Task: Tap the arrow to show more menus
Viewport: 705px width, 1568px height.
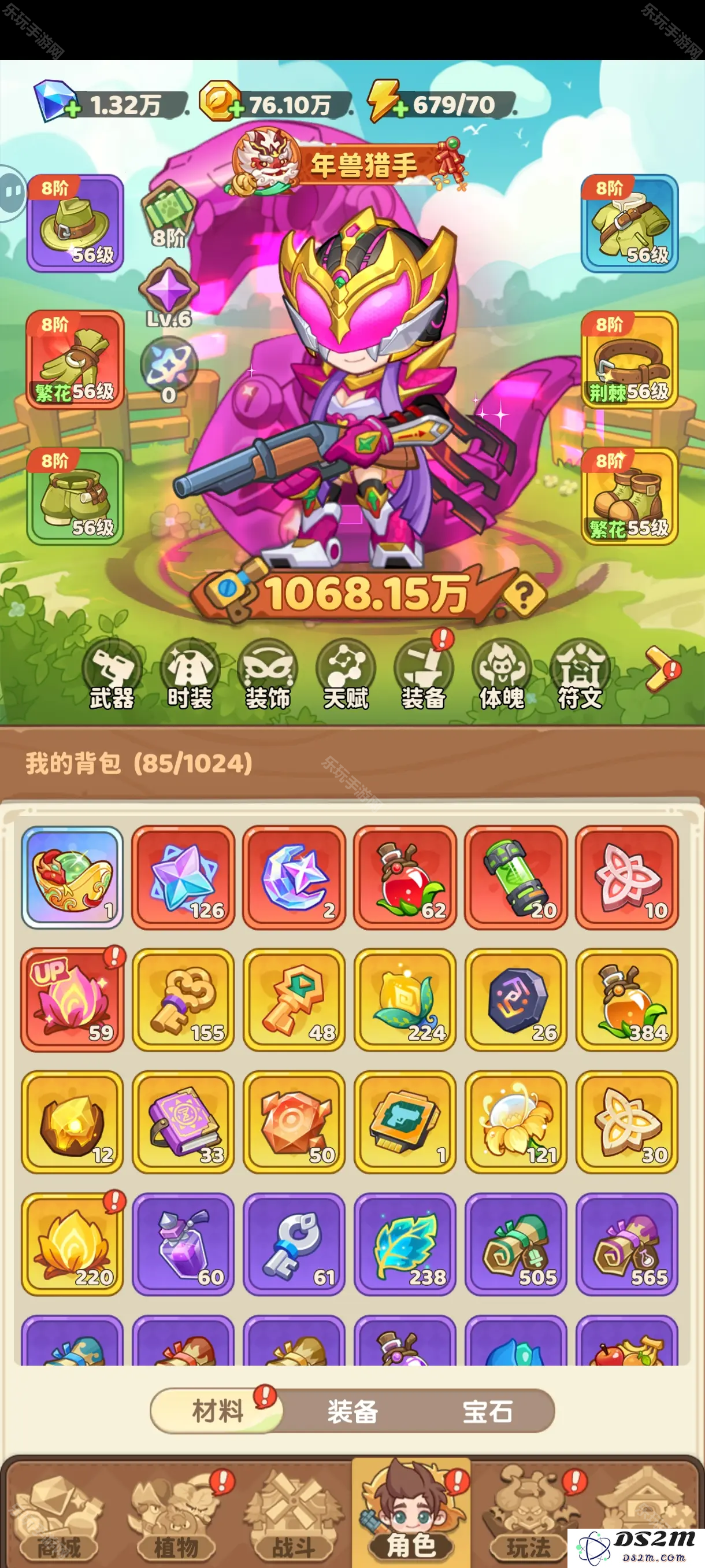Action: (661, 668)
